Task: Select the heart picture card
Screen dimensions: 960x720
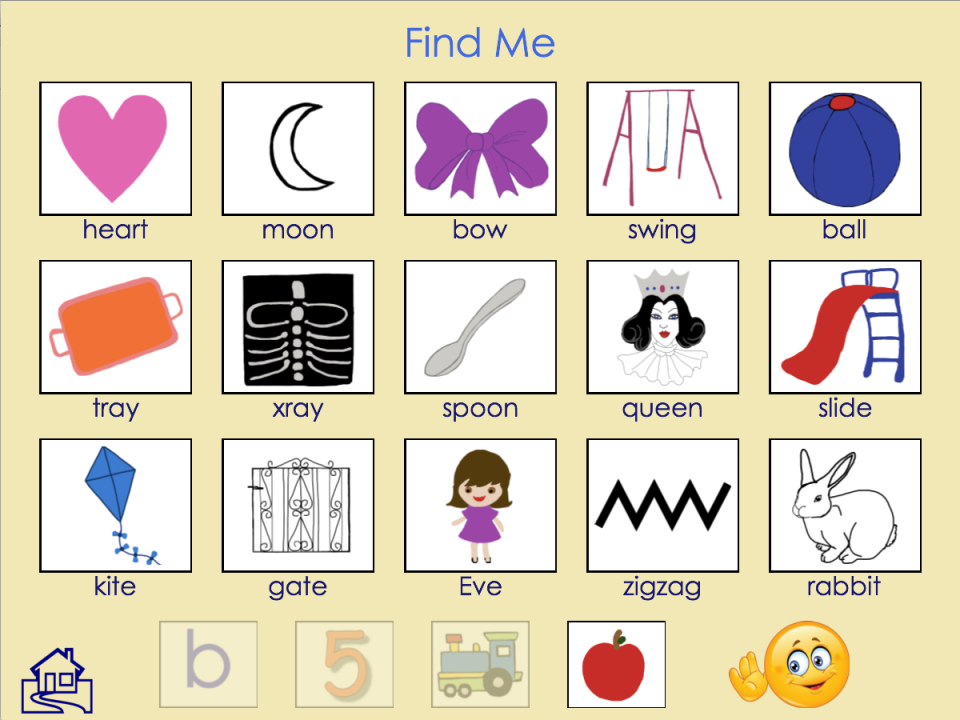Action: [x=115, y=148]
